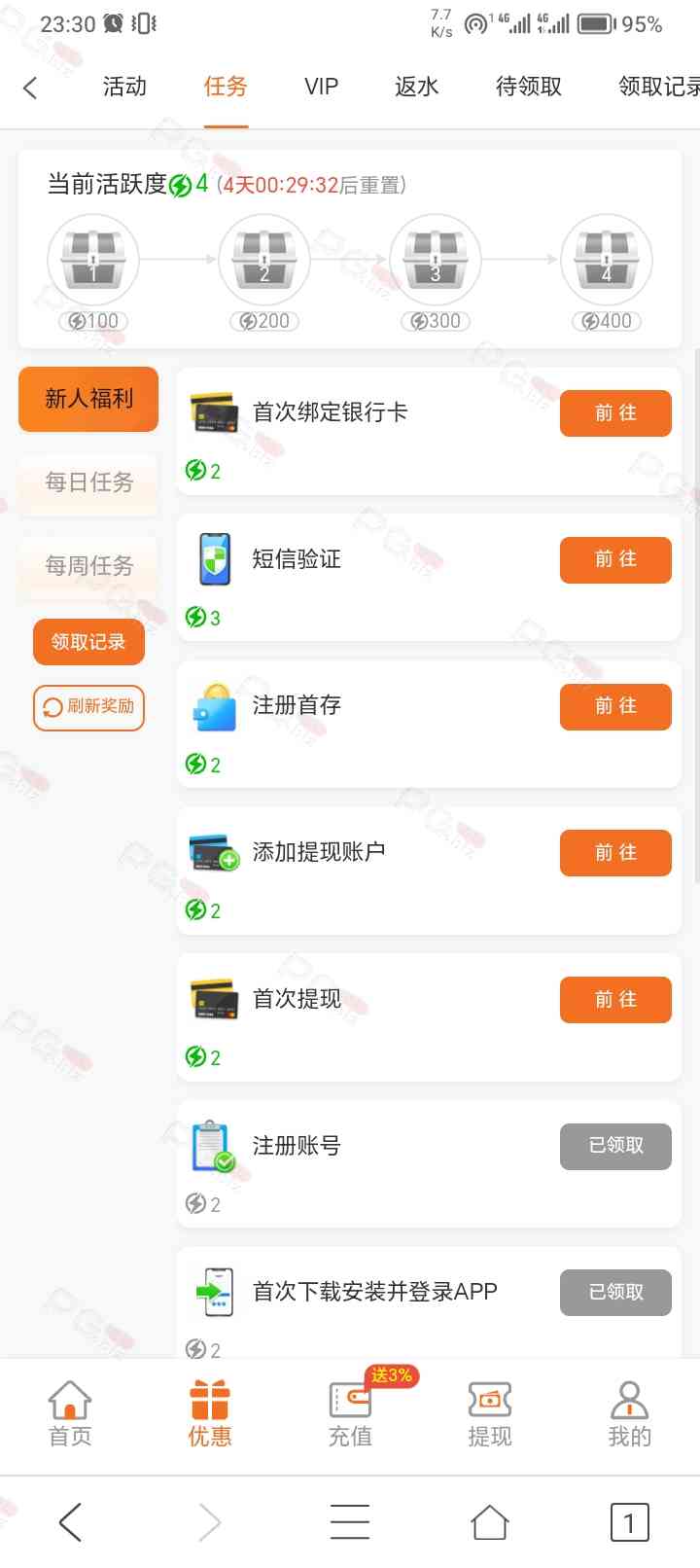Open the 待领取 tab
This screenshot has height=1568, width=700.
pos(529,87)
